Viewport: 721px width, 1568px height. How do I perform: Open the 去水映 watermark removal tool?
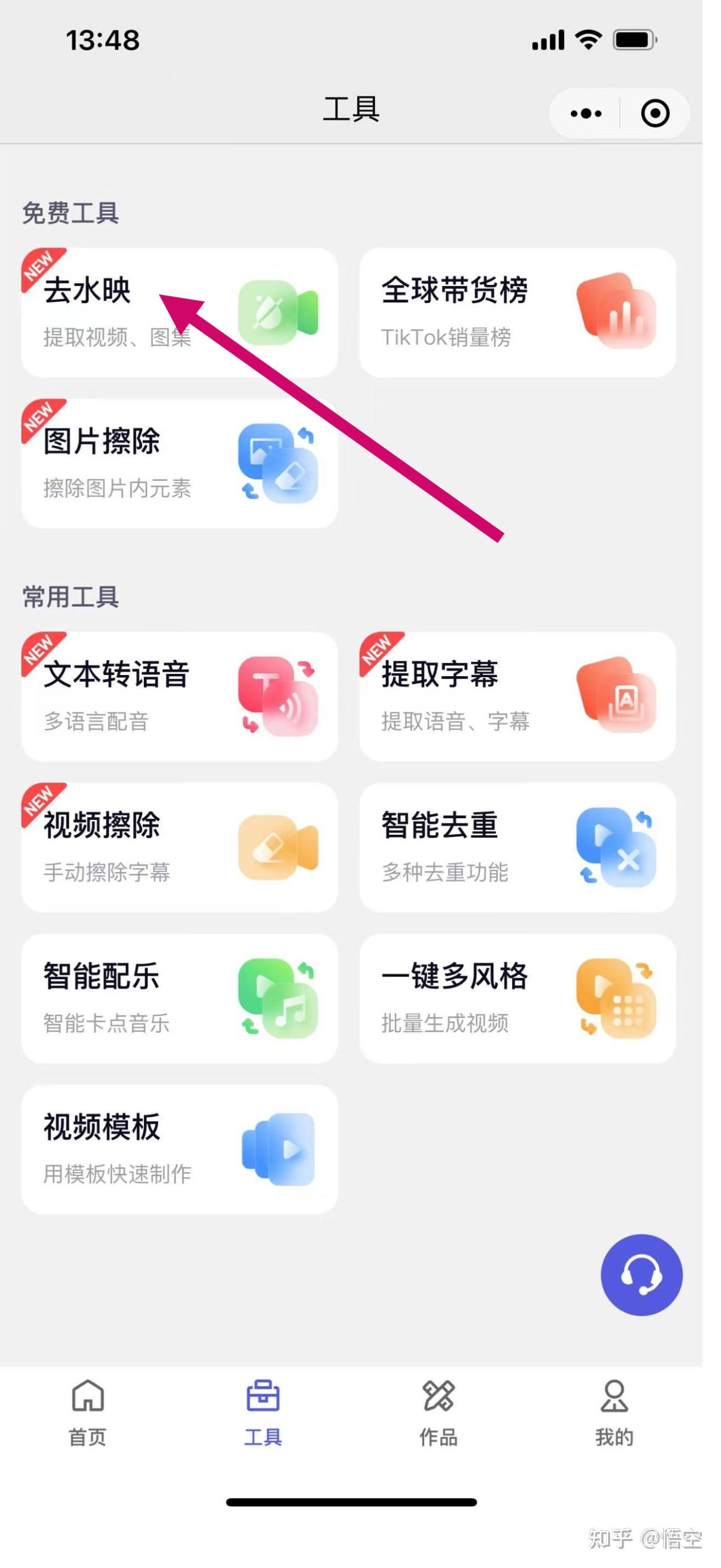(179, 312)
